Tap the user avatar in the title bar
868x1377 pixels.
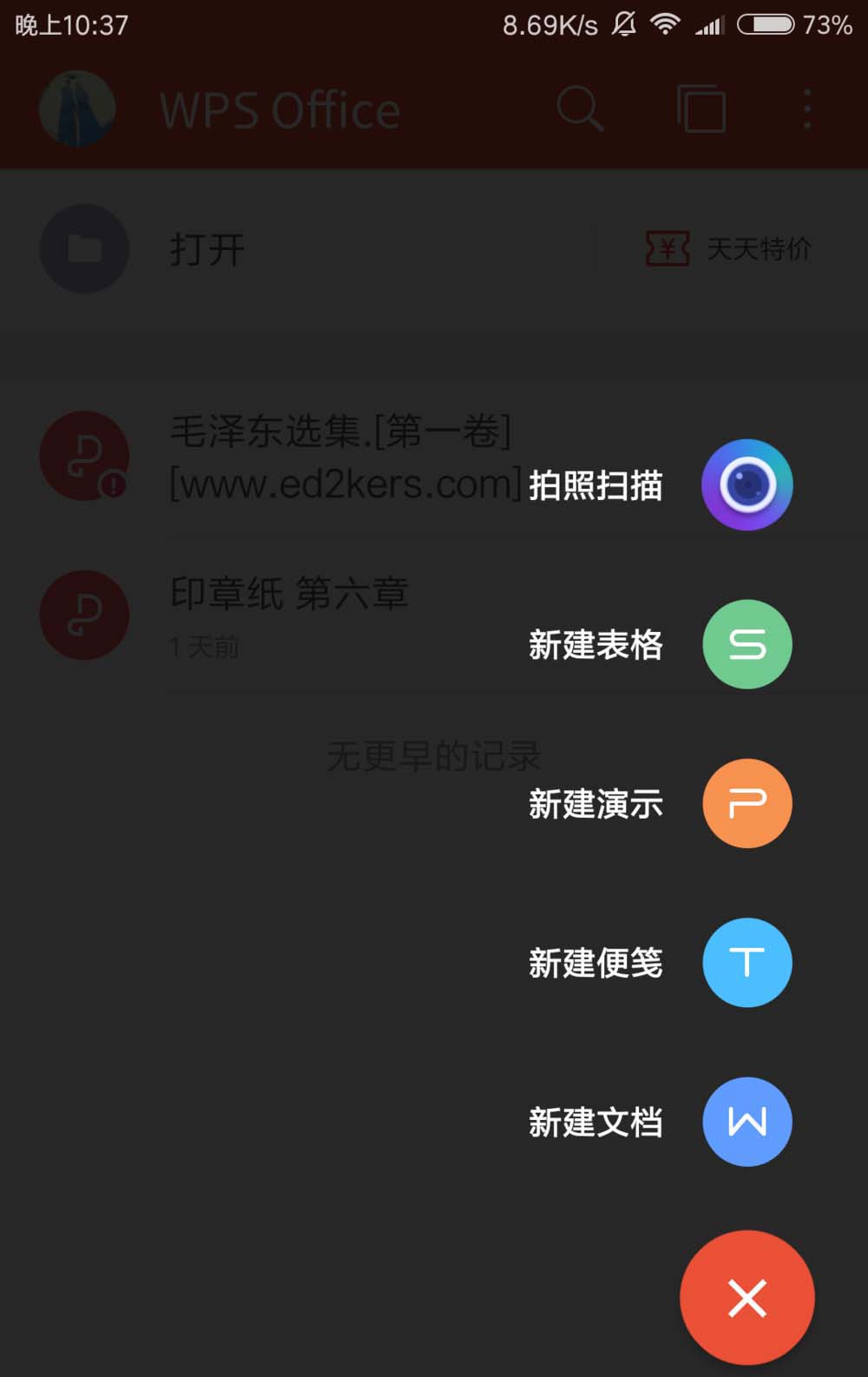coord(76,108)
